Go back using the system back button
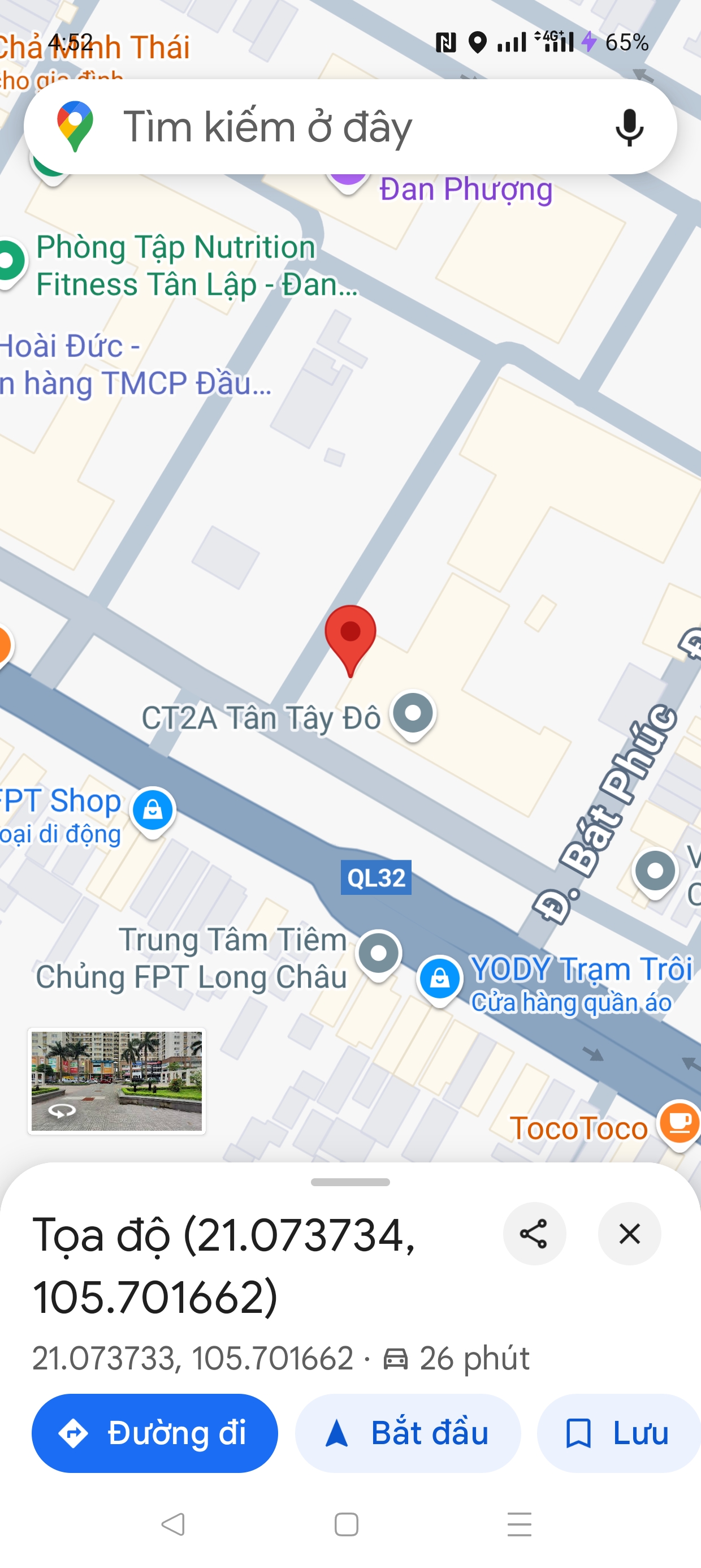The image size is (701, 1568). coord(174,1524)
